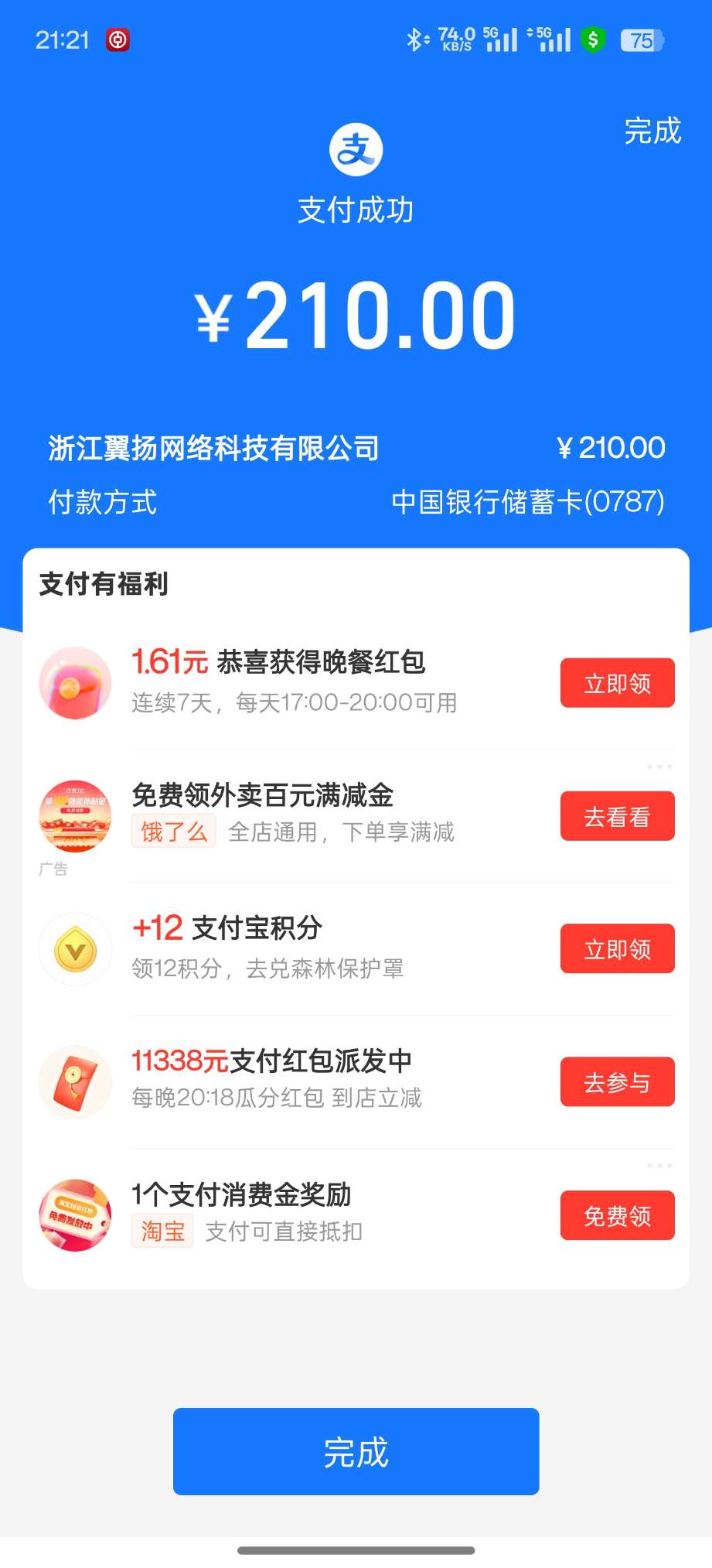Tap 去看看 for the 饿了么 takeout offer
Image resolution: width=712 pixels, height=1568 pixels.
coord(617,816)
